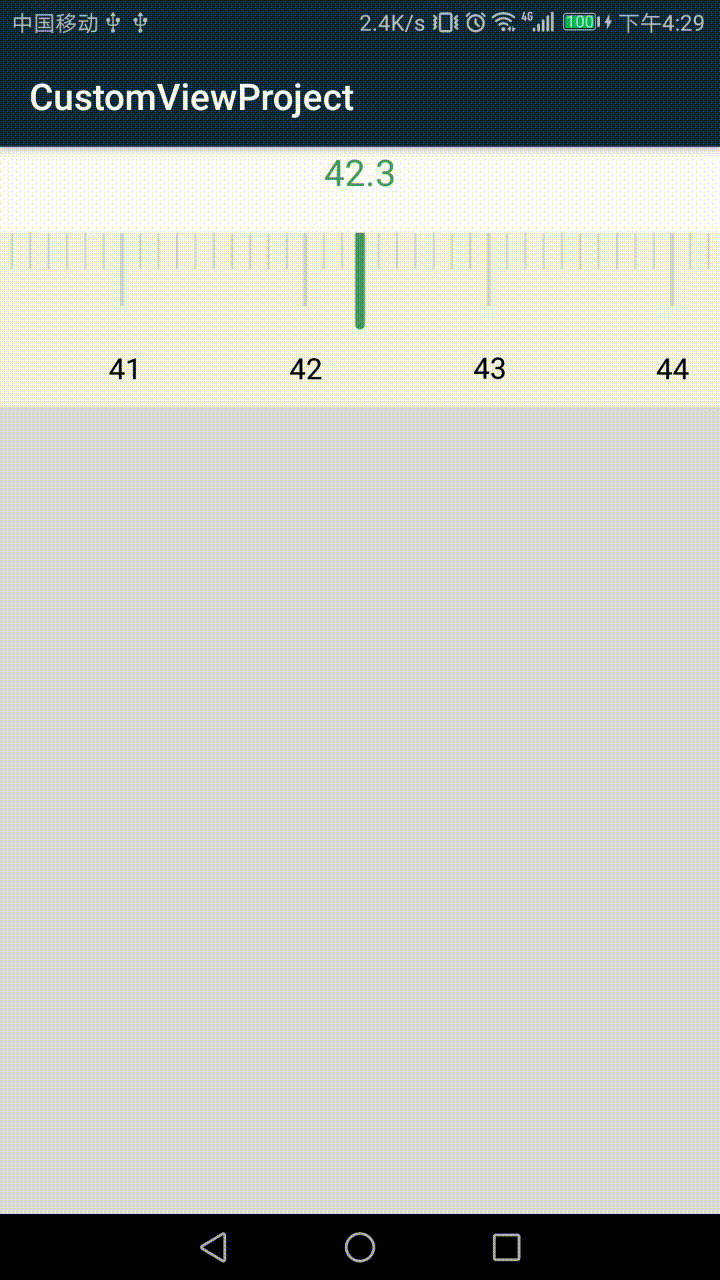Return to the home screen
Image resolution: width=720 pixels, height=1280 pixels.
point(360,1247)
